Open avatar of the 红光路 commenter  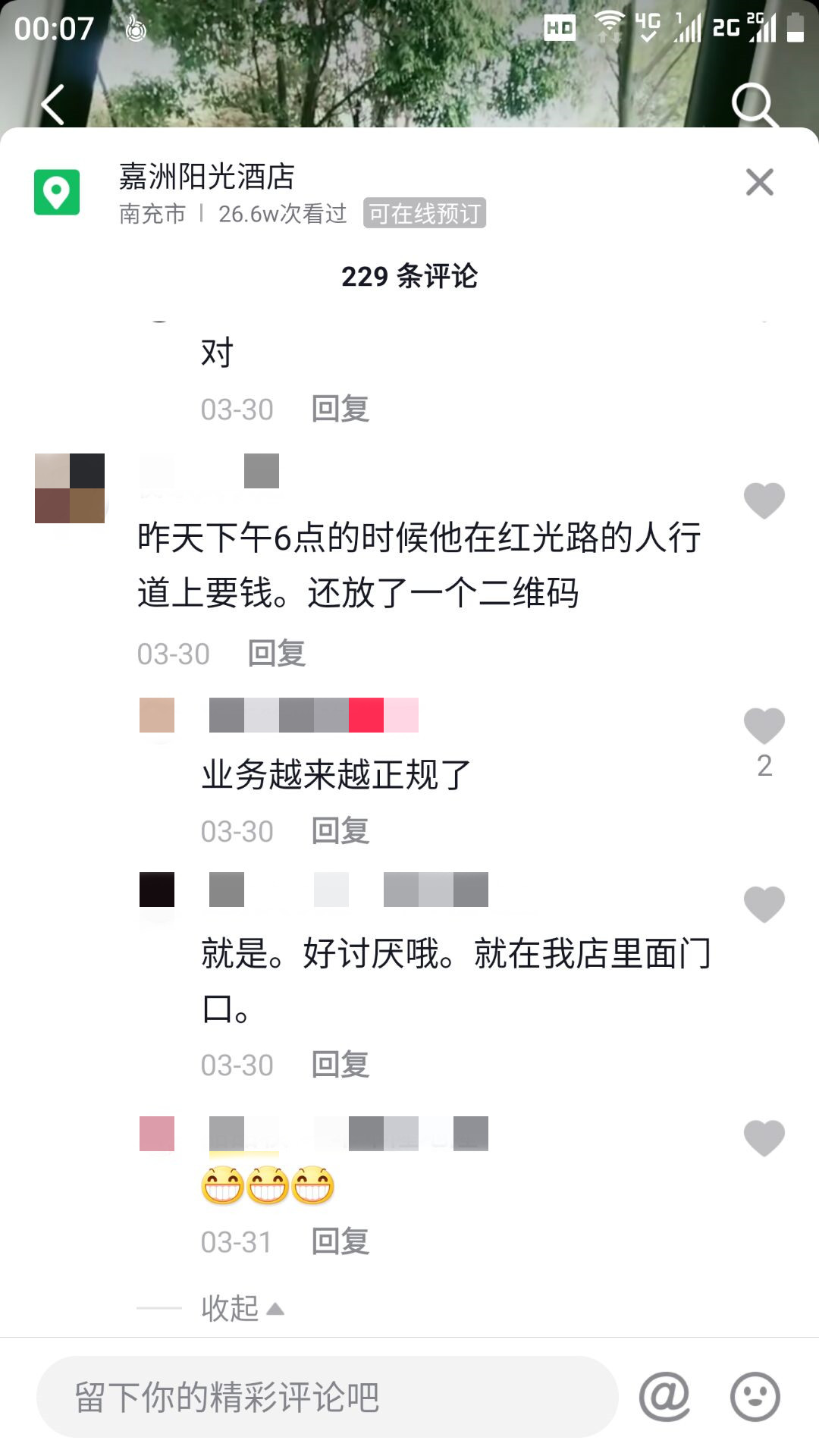pyautogui.click(x=70, y=488)
